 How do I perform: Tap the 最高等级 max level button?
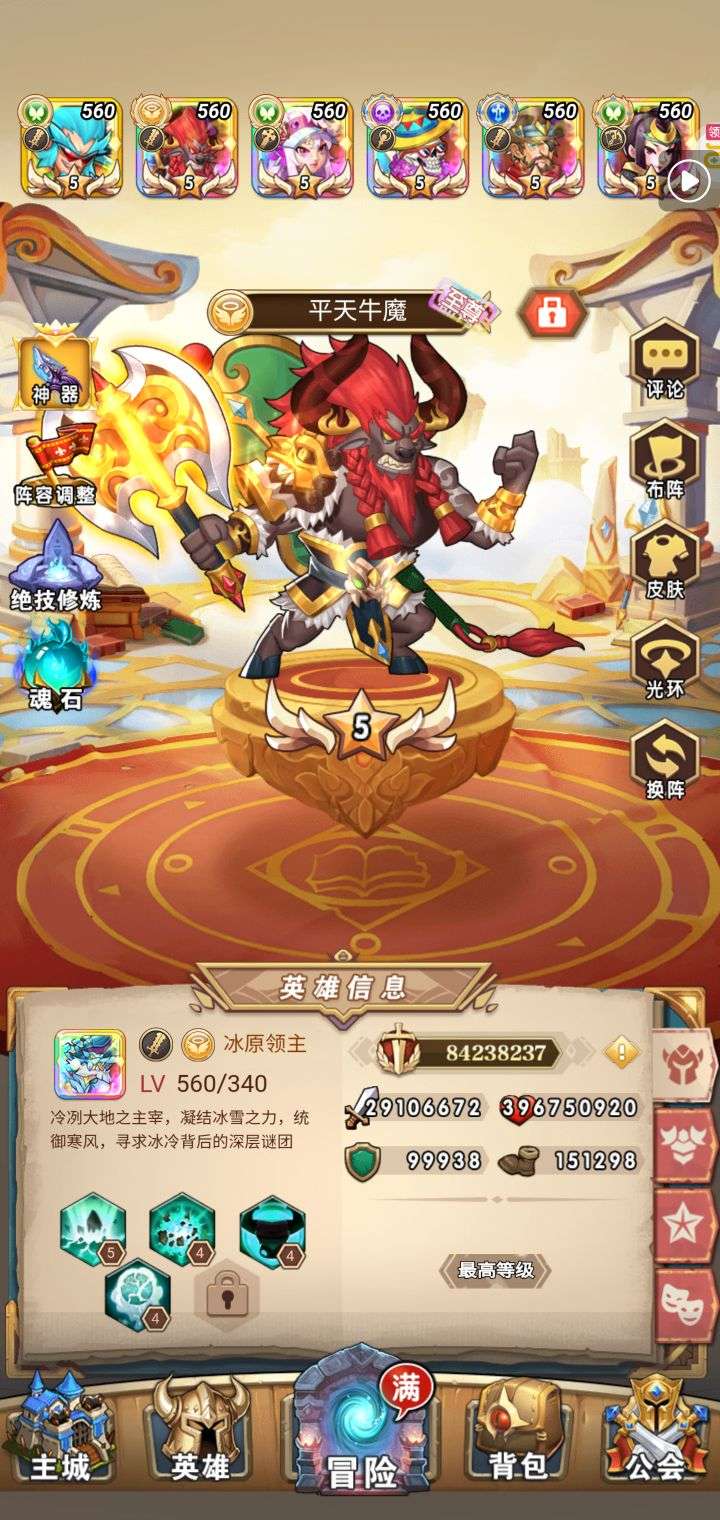[x=496, y=1271]
